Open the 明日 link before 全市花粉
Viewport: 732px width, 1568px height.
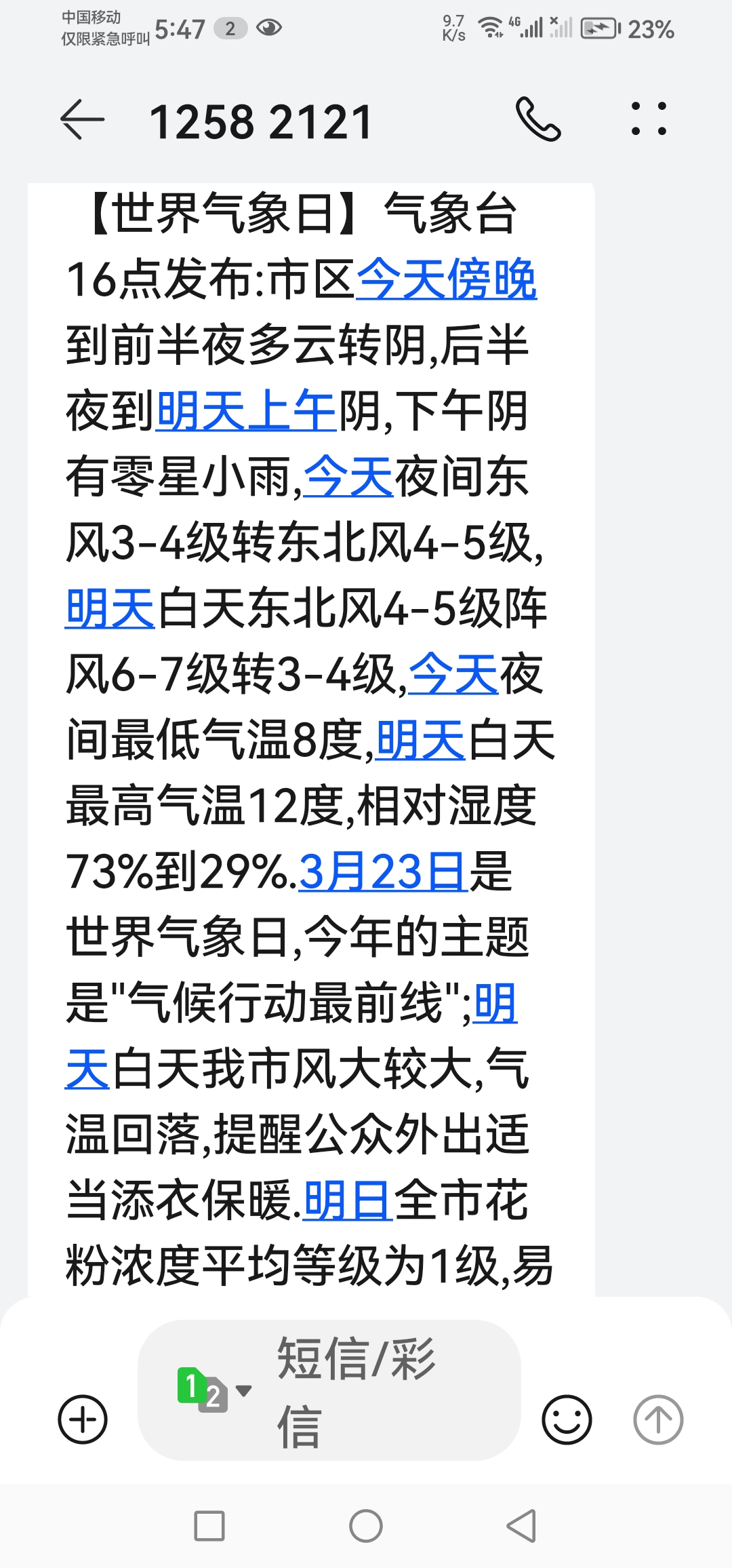(347, 1200)
